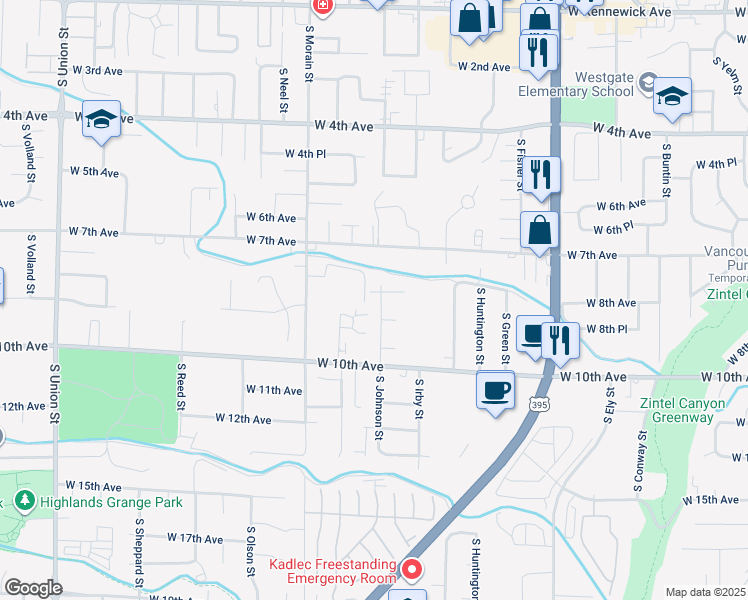748x600 pixels.
Task: Select the restaurant marker at W 8th Pl
Action: coord(559,338)
